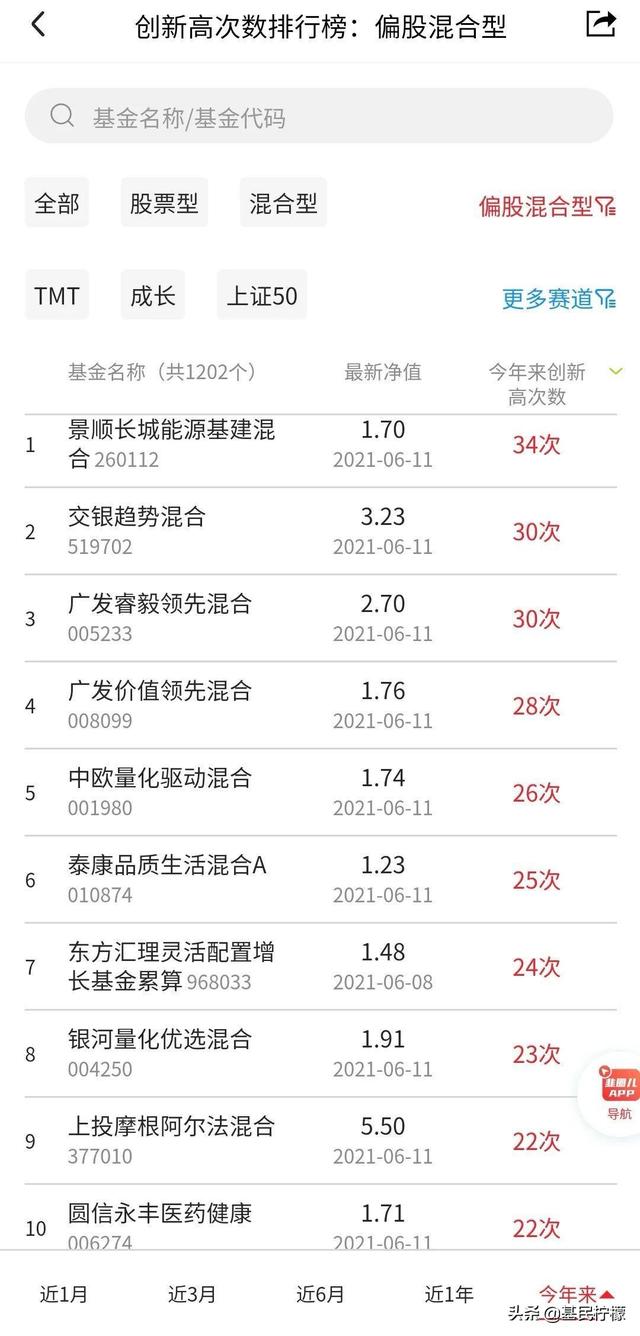Select the 混合型 filter chip

pyautogui.click(x=283, y=203)
